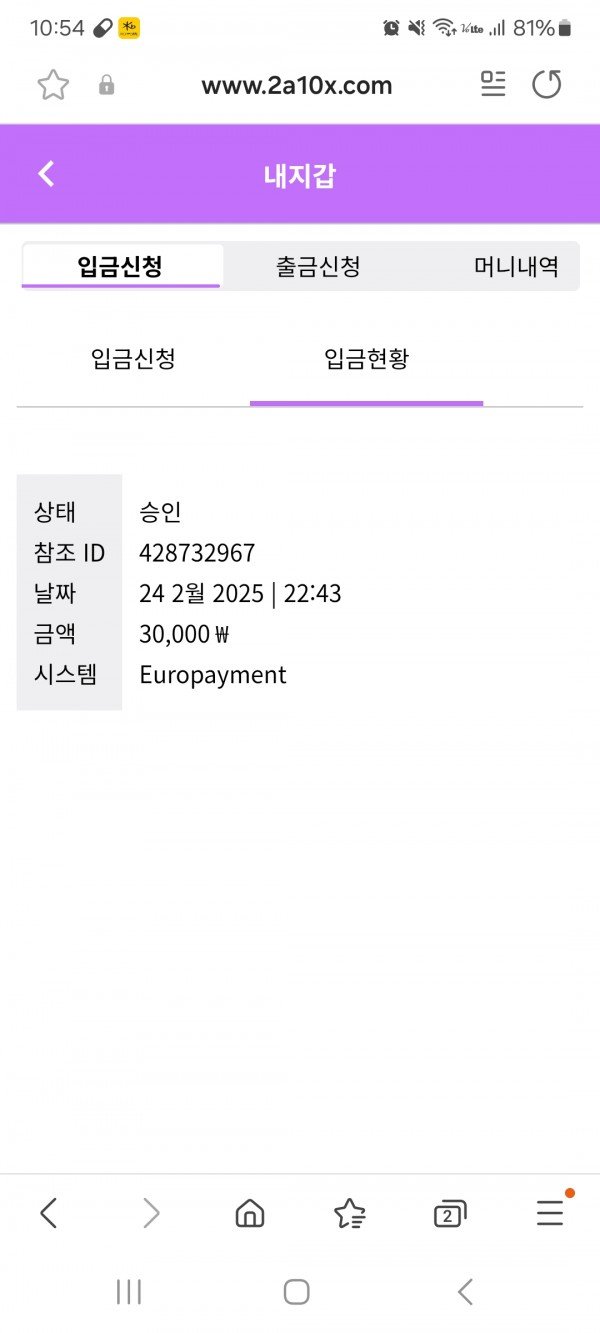Viewport: 600px width, 1333px height.
Task: Reload the current page
Action: (x=546, y=85)
